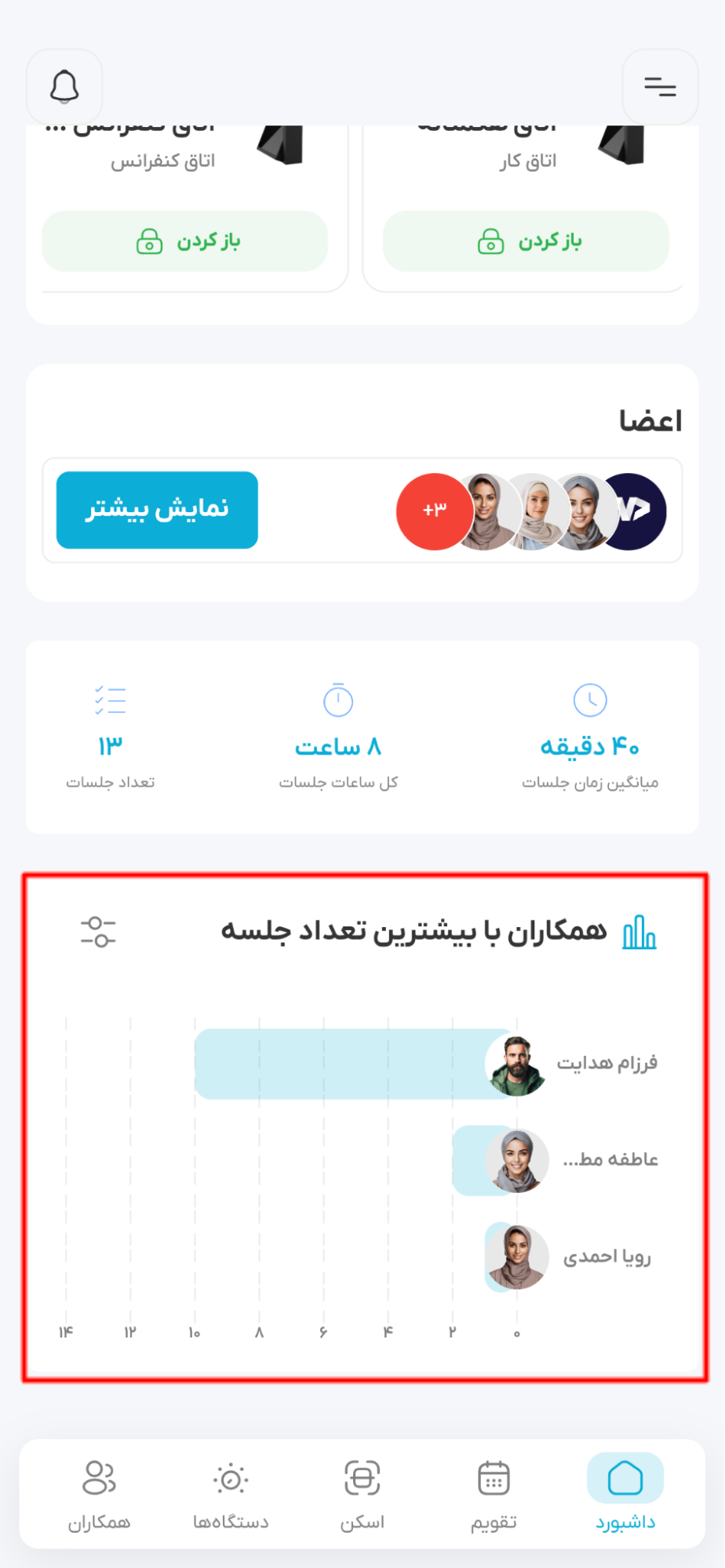Switch to the اسکن tab

tap(362, 1493)
